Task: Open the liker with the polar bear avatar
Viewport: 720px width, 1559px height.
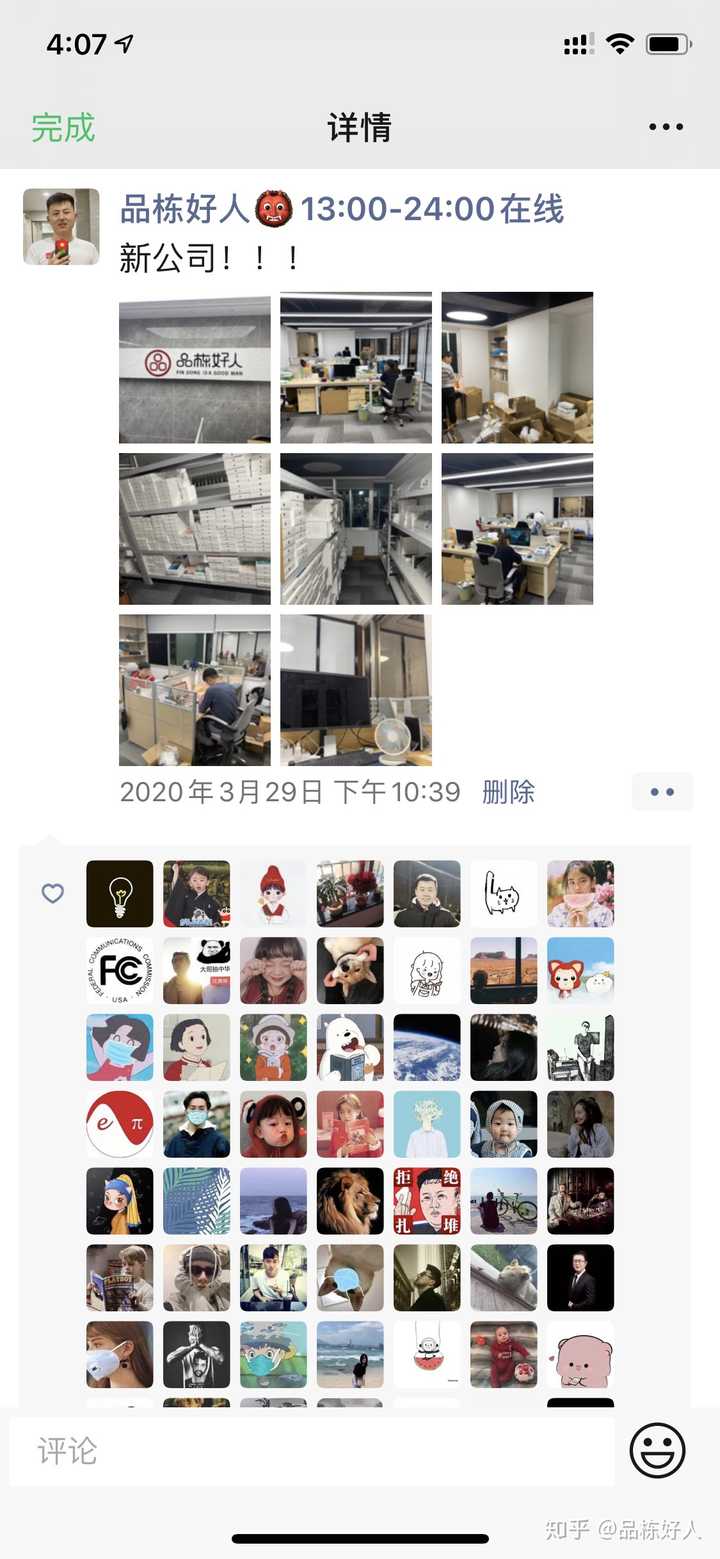Action: coord(350,1047)
